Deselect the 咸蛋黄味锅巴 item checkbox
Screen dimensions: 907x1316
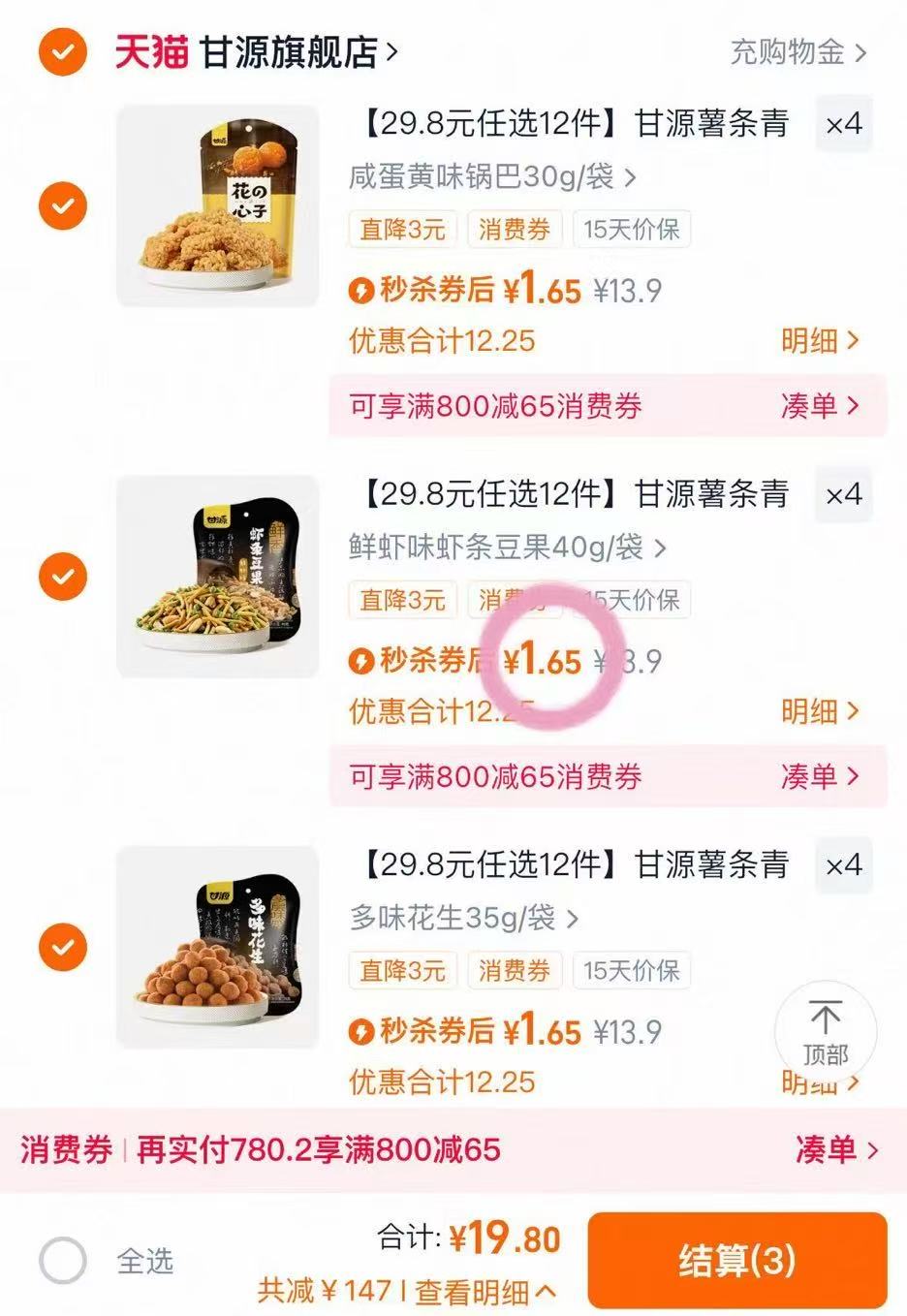pos(61,205)
